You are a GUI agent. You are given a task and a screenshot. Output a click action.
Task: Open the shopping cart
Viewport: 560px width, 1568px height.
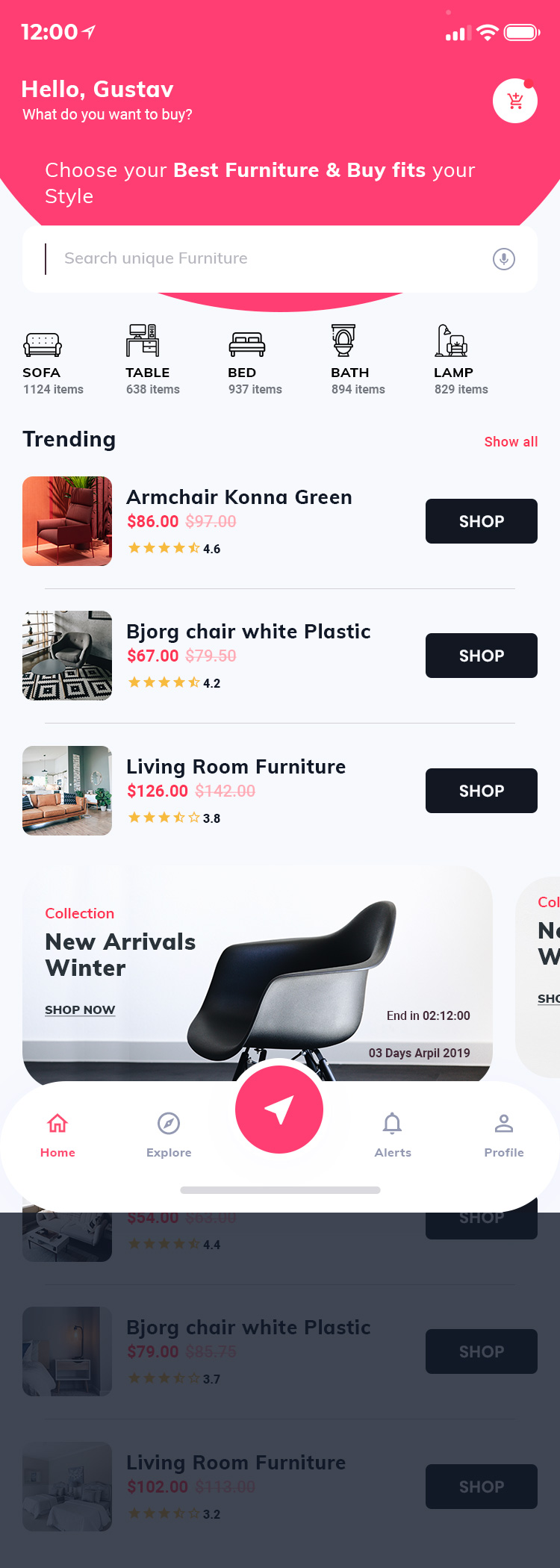pos(514,101)
